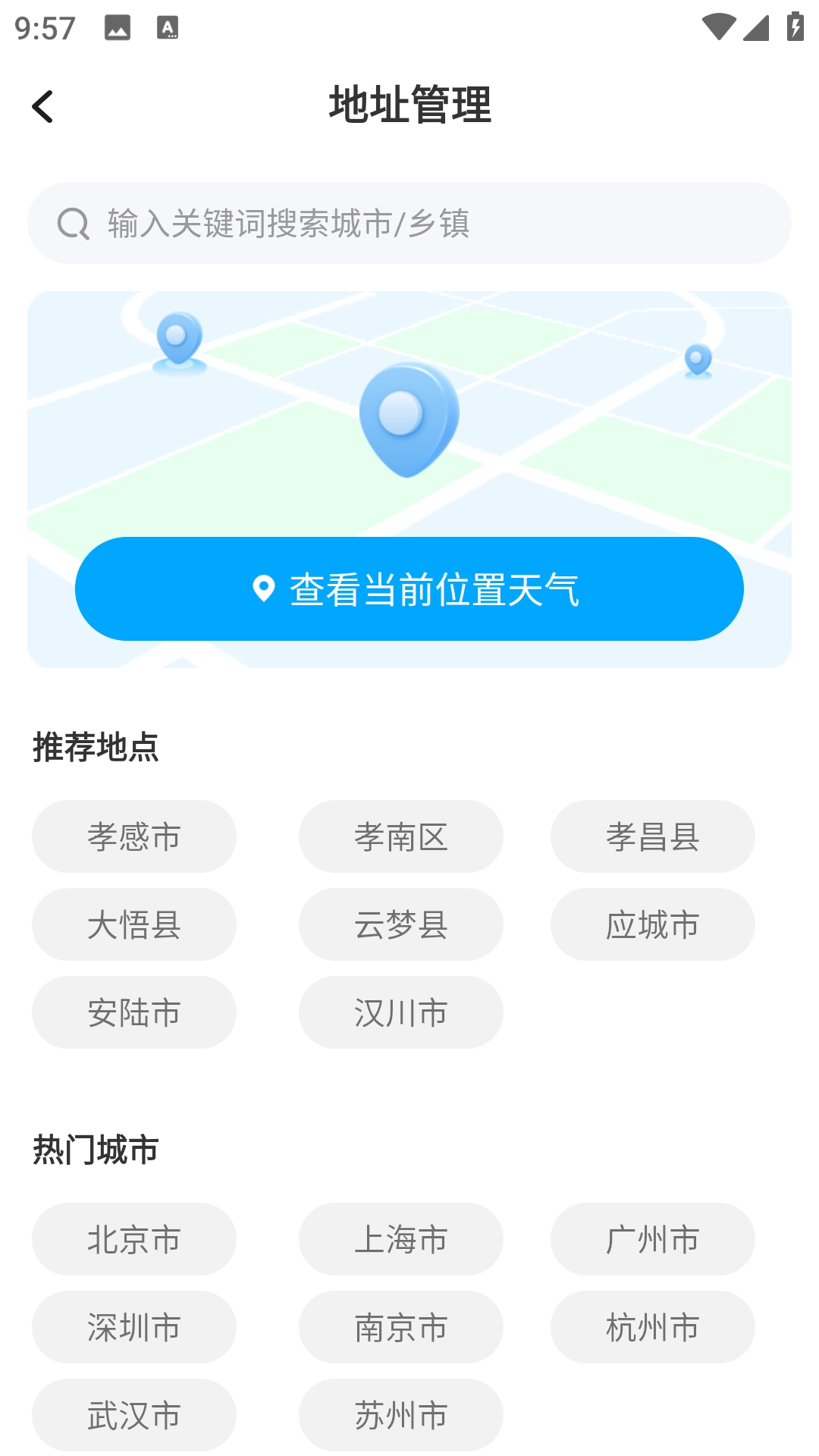The width and height of the screenshot is (819, 1456).
Task: Tap the 应城市 chip
Action: tap(652, 924)
